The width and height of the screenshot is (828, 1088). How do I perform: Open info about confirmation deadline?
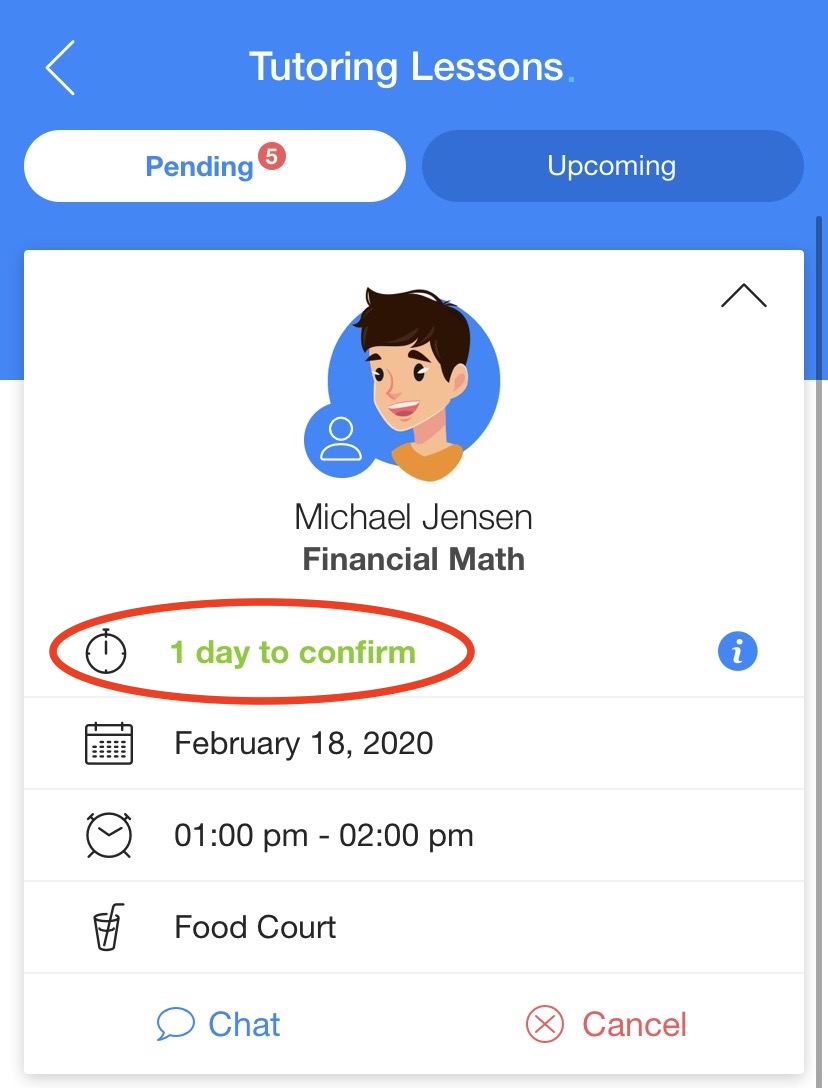pyautogui.click(x=738, y=653)
